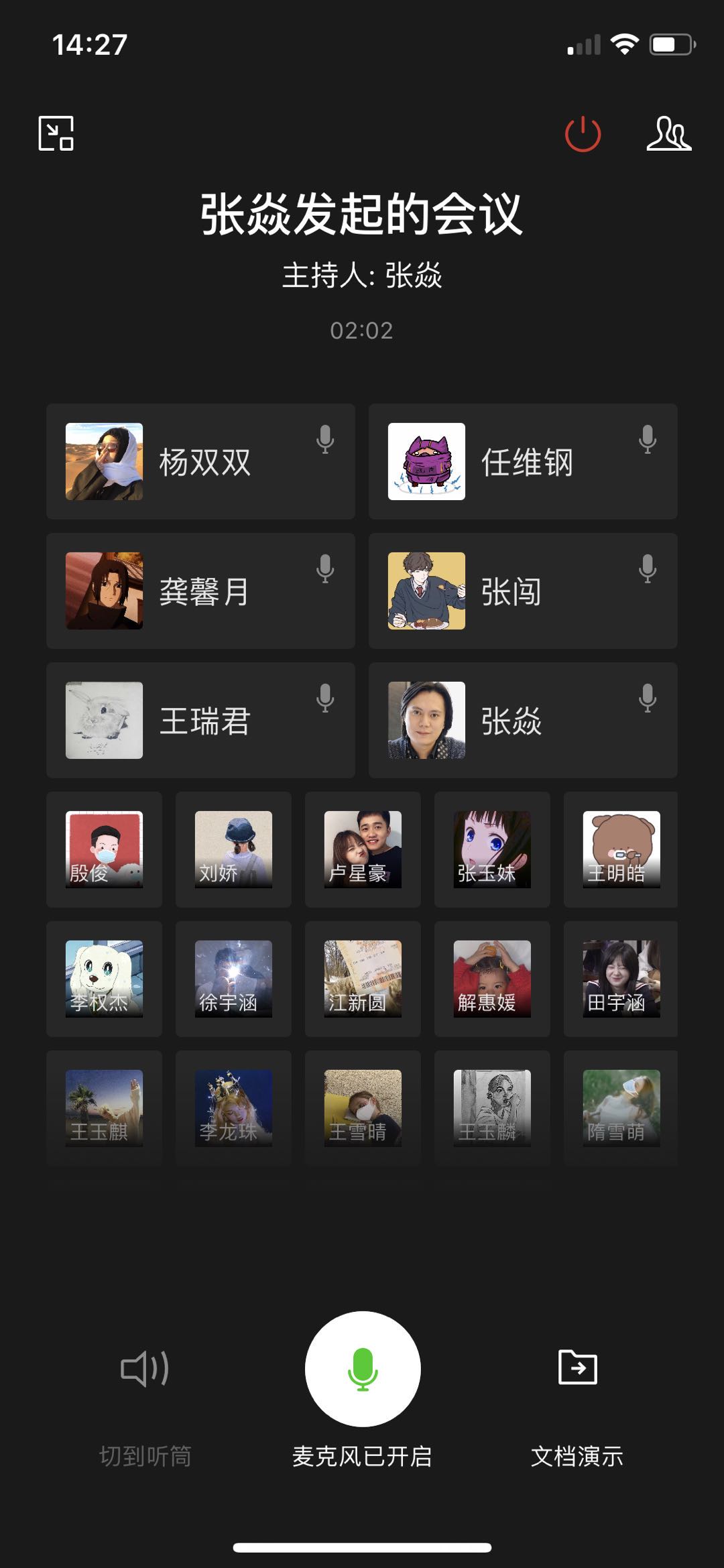Open 徐宇涵's avatar tile

click(233, 979)
